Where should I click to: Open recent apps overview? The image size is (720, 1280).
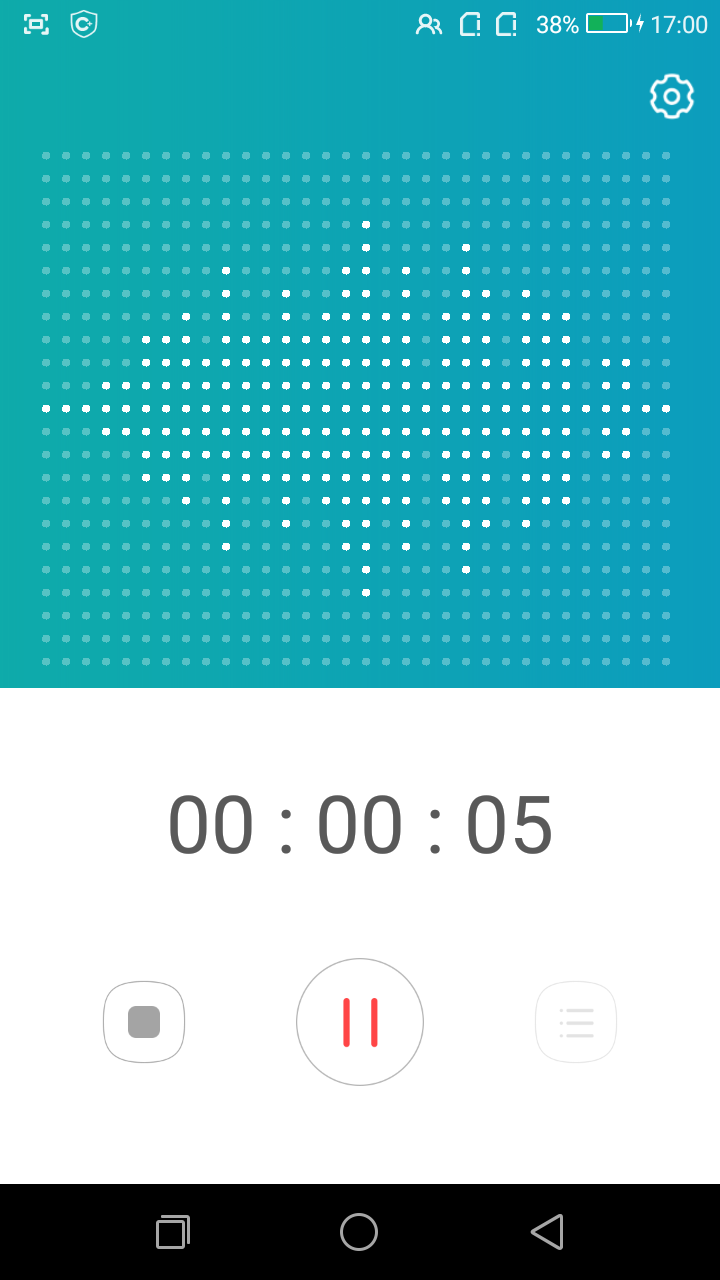[x=172, y=1232]
